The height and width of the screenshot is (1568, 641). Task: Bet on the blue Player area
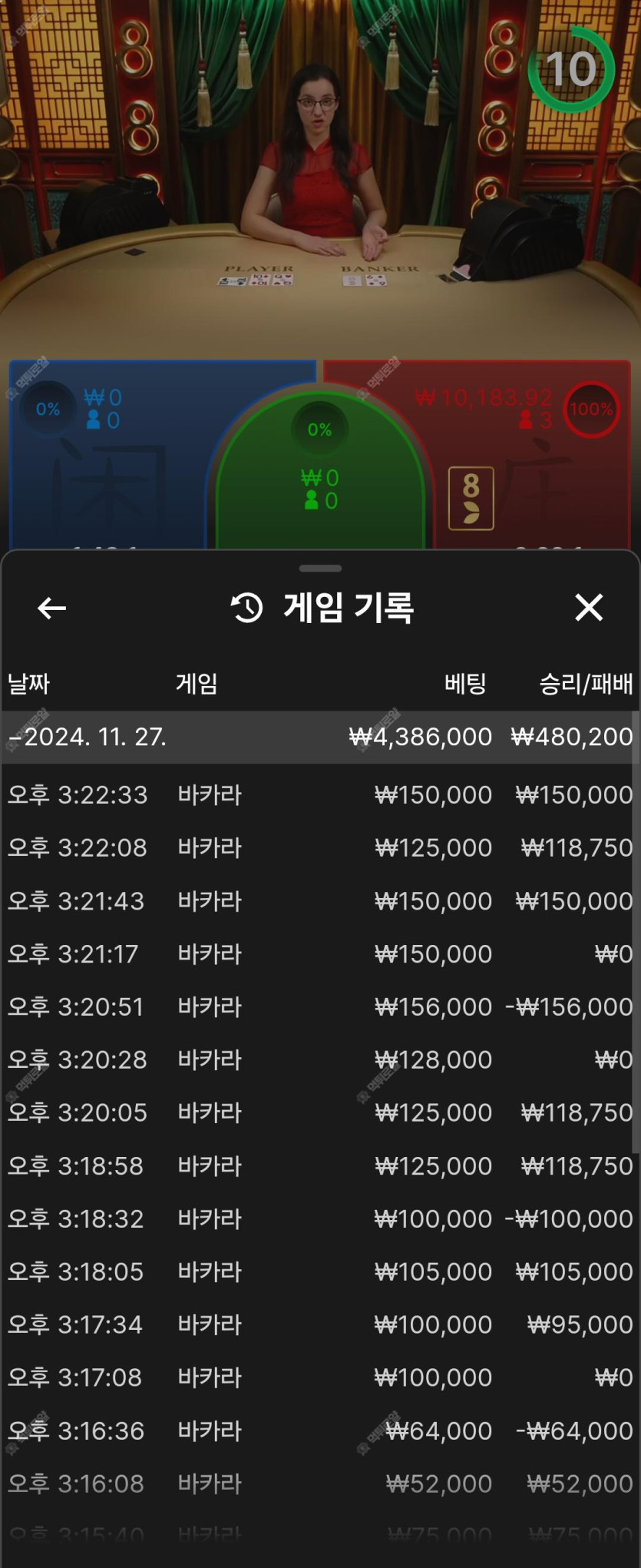pyautogui.click(x=107, y=476)
